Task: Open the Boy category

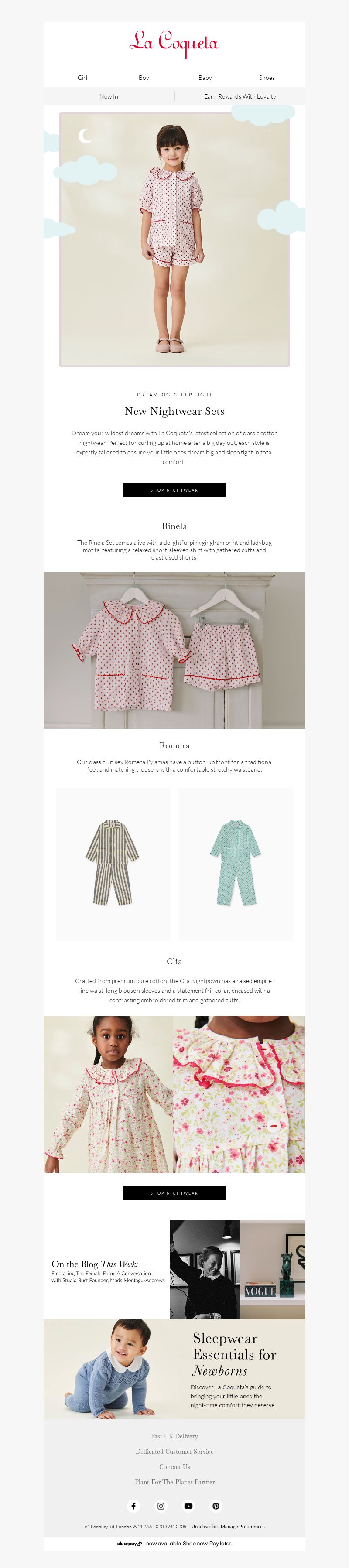Action: click(144, 78)
